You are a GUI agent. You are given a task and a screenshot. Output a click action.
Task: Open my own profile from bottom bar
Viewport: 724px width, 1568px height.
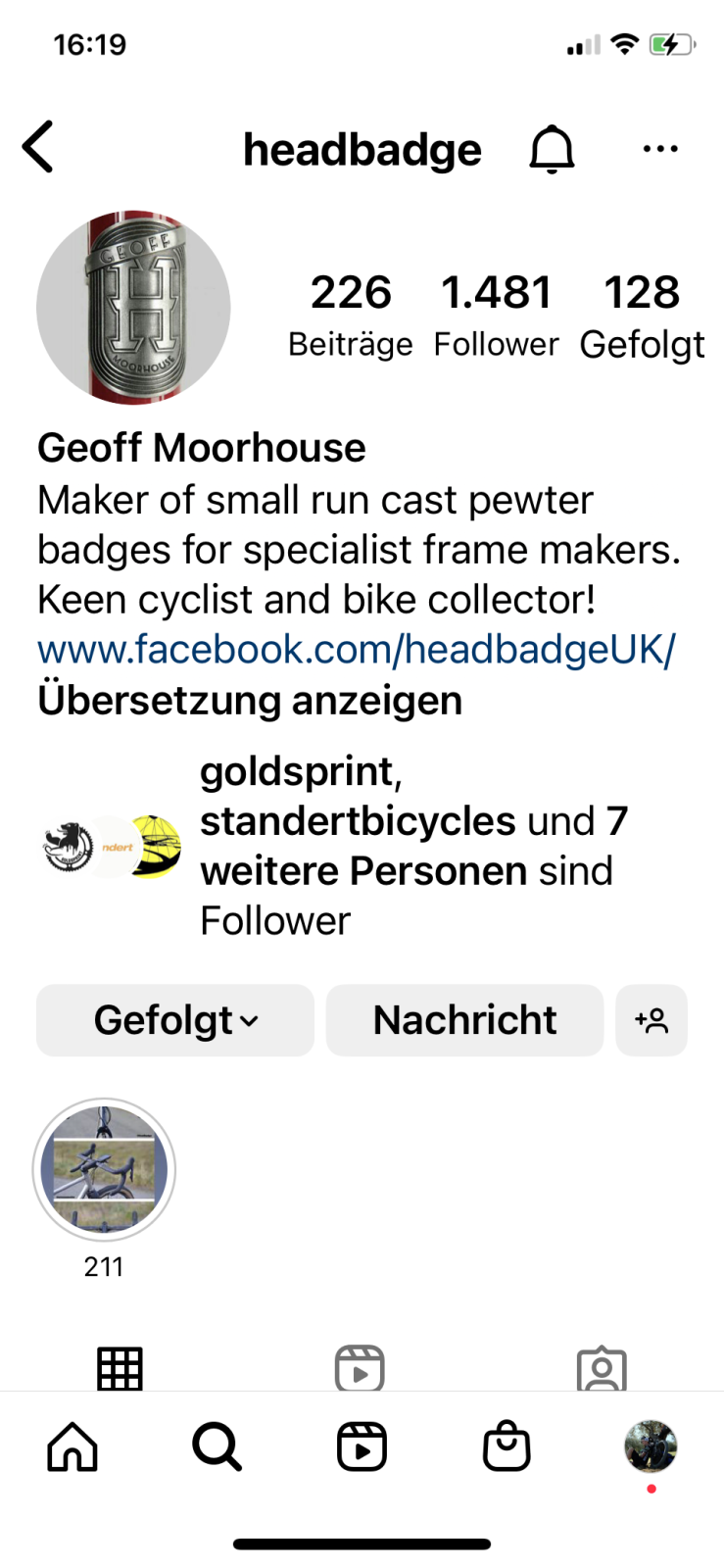pos(651,1446)
